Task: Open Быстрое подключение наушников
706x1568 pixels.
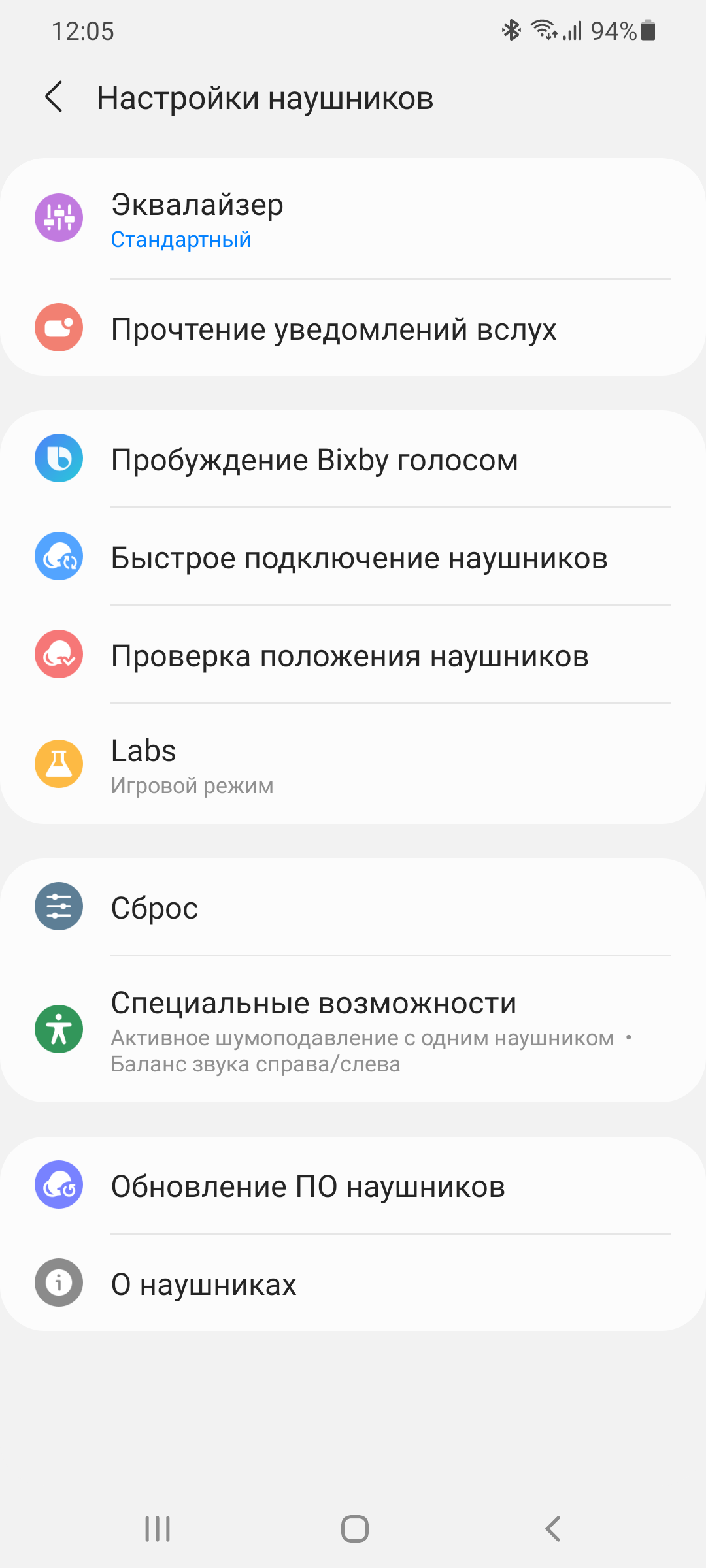Action: [x=353, y=557]
